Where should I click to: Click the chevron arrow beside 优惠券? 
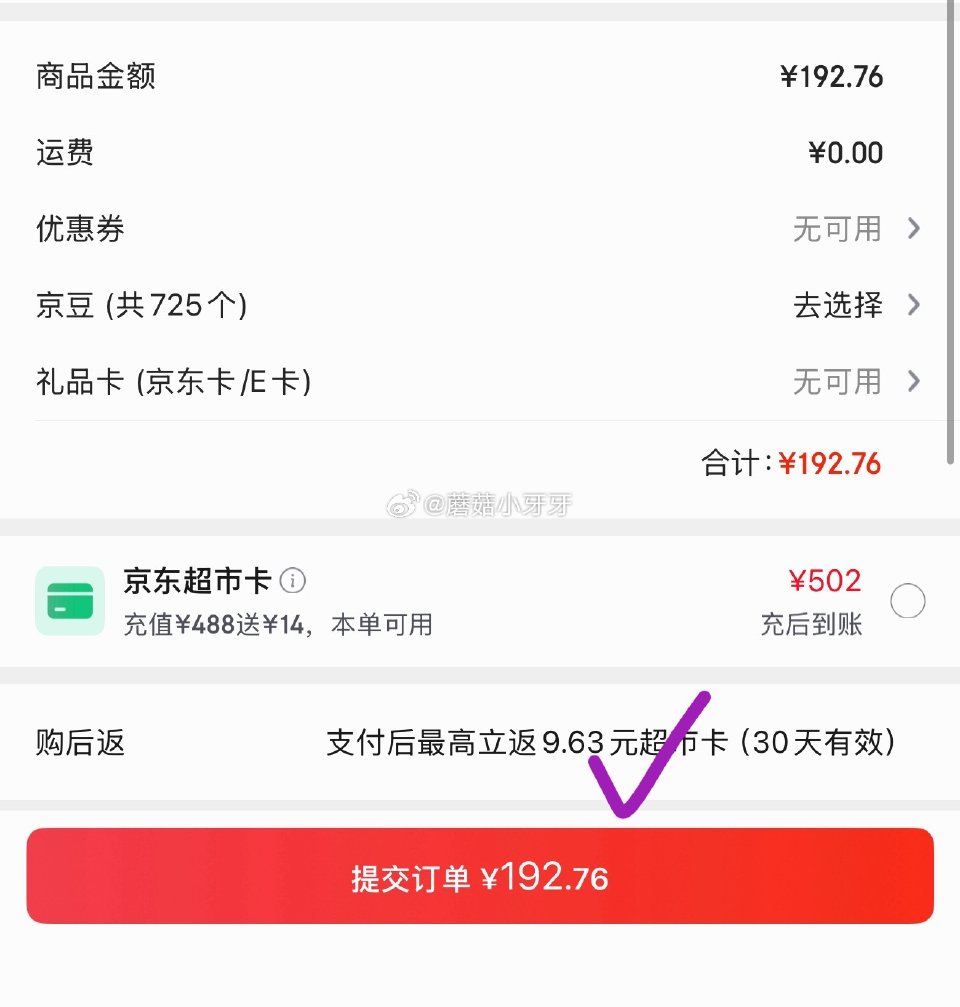point(913,229)
